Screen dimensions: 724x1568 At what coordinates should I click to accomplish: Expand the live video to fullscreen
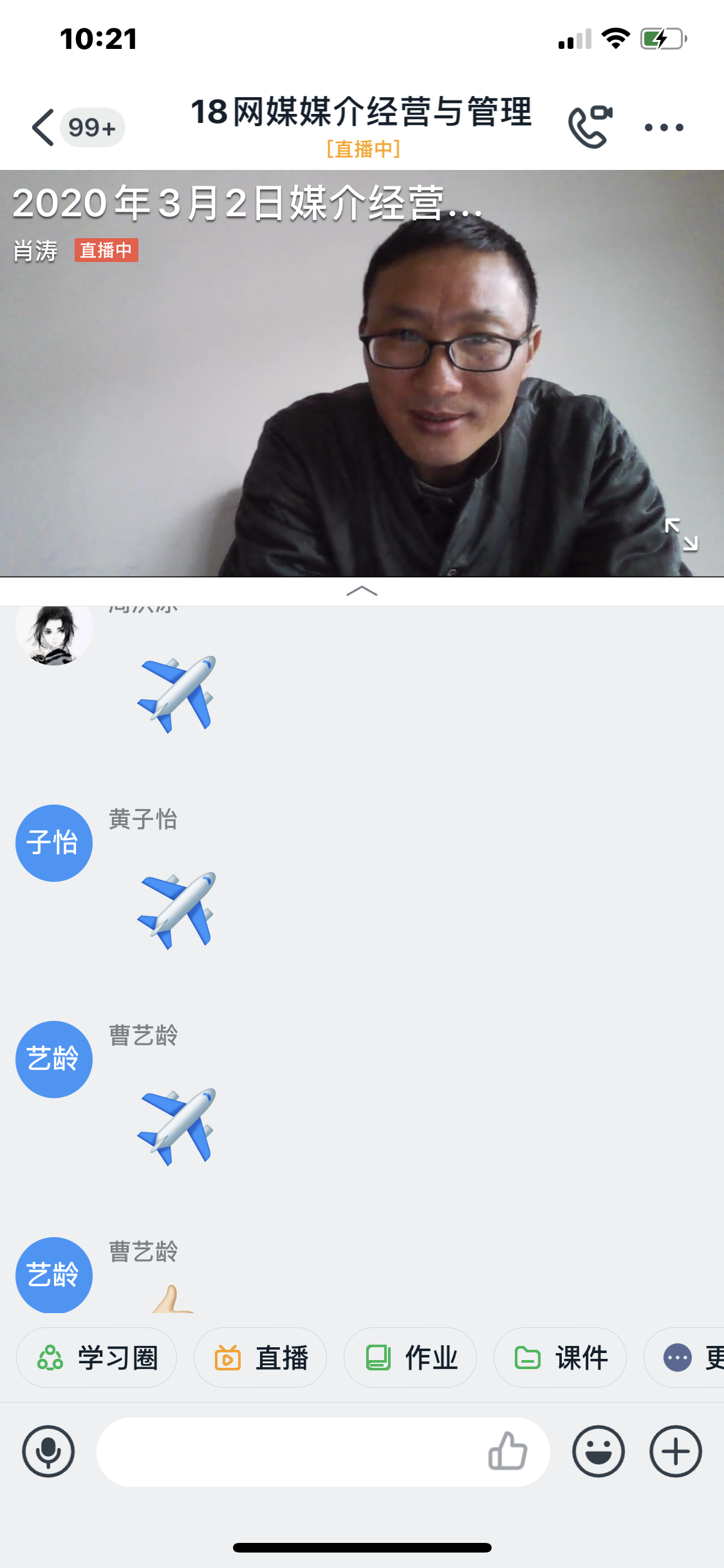click(681, 534)
